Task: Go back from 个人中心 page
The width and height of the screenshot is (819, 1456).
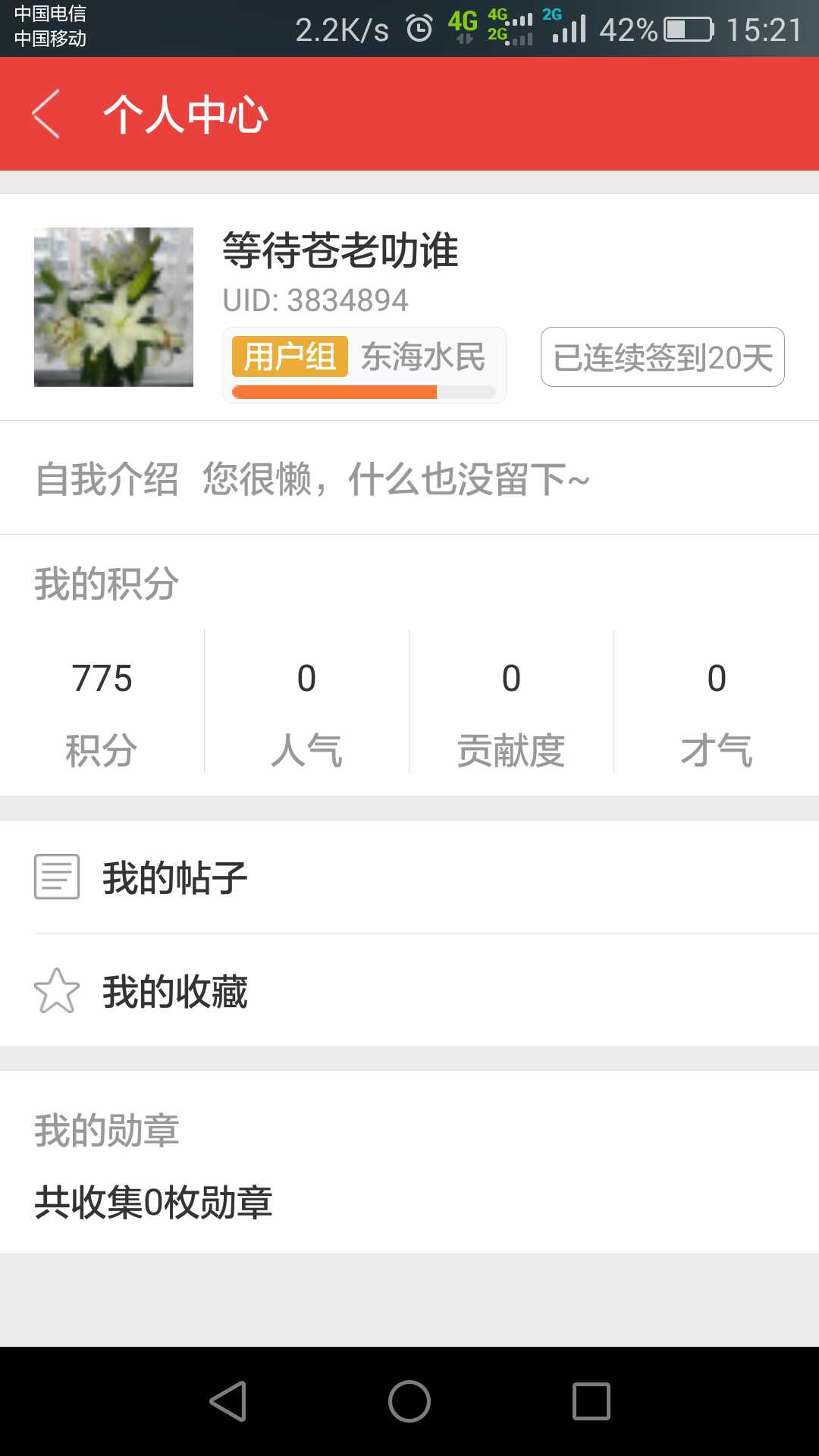Action: (46, 114)
